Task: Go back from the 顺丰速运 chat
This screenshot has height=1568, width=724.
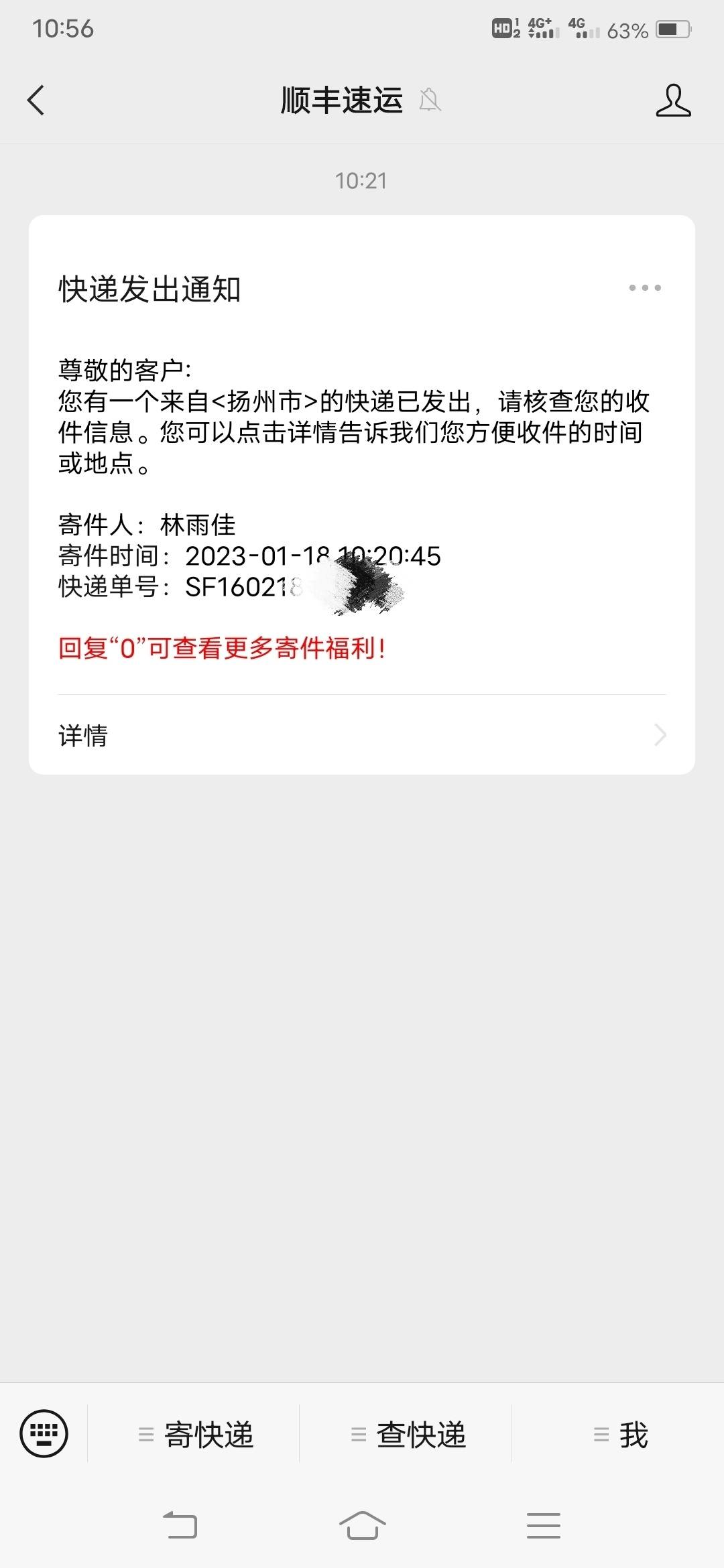Action: [x=36, y=101]
